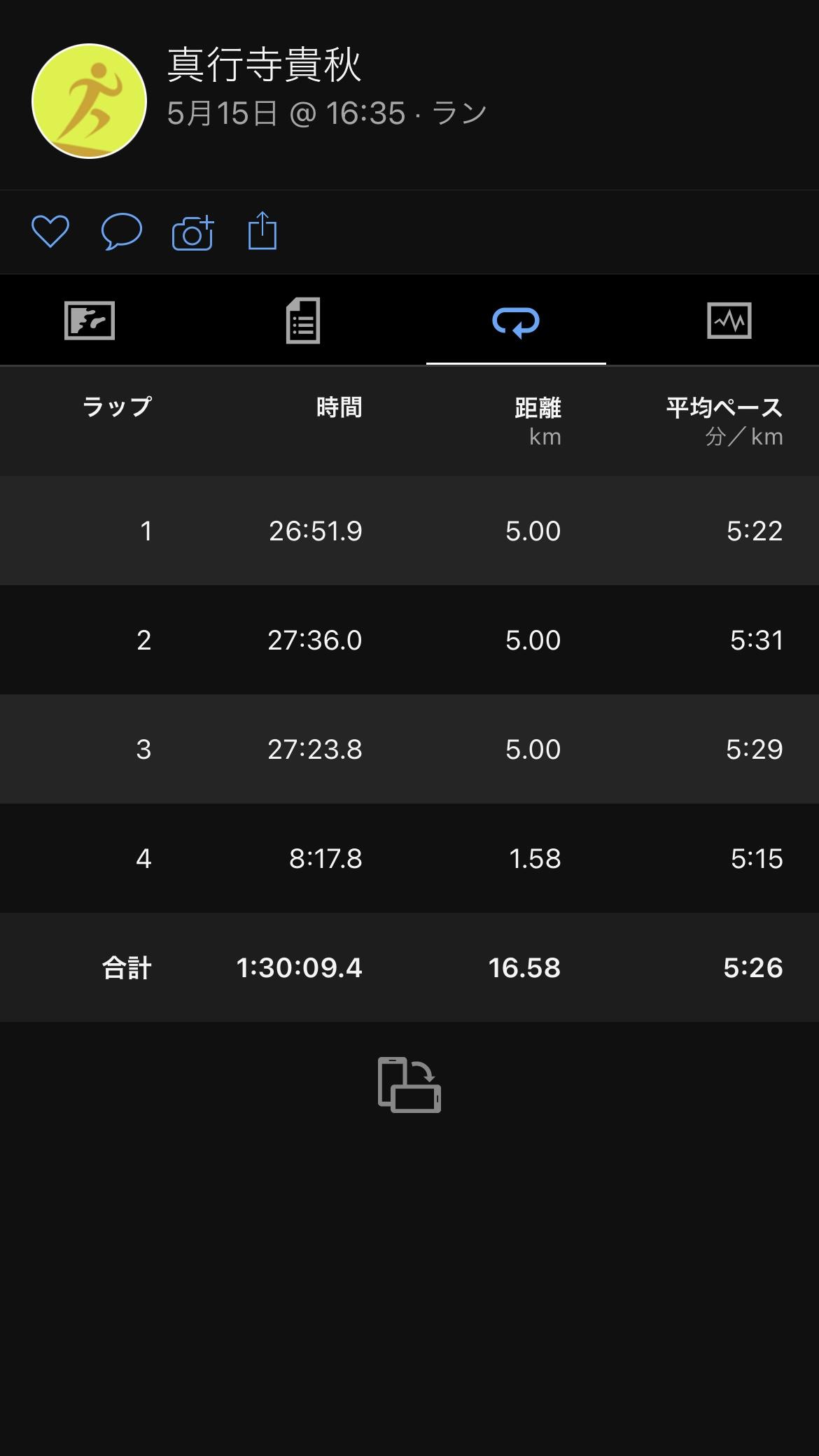
Task: Add a photo to the activity
Action: 192,232
